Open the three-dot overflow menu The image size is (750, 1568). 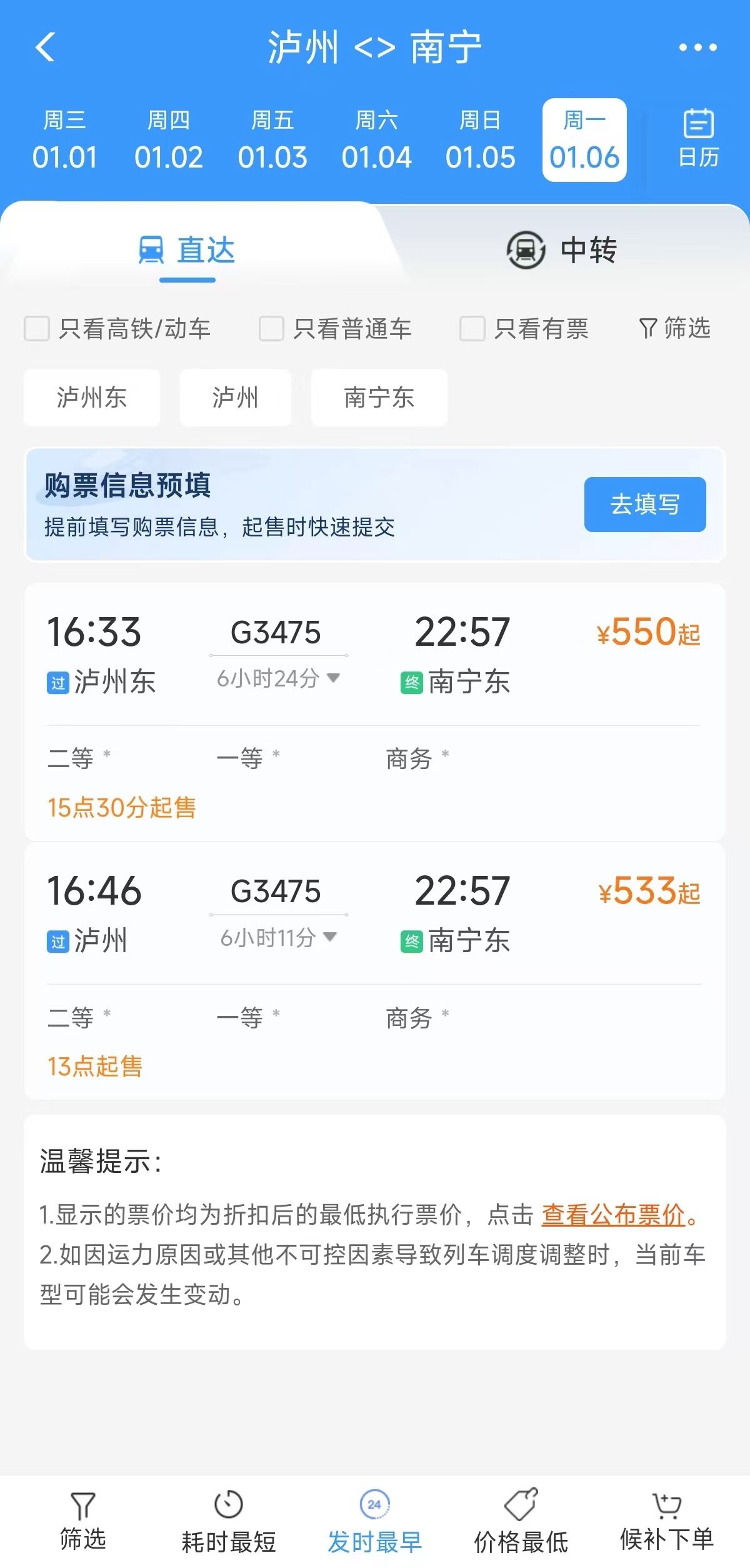[x=697, y=48]
